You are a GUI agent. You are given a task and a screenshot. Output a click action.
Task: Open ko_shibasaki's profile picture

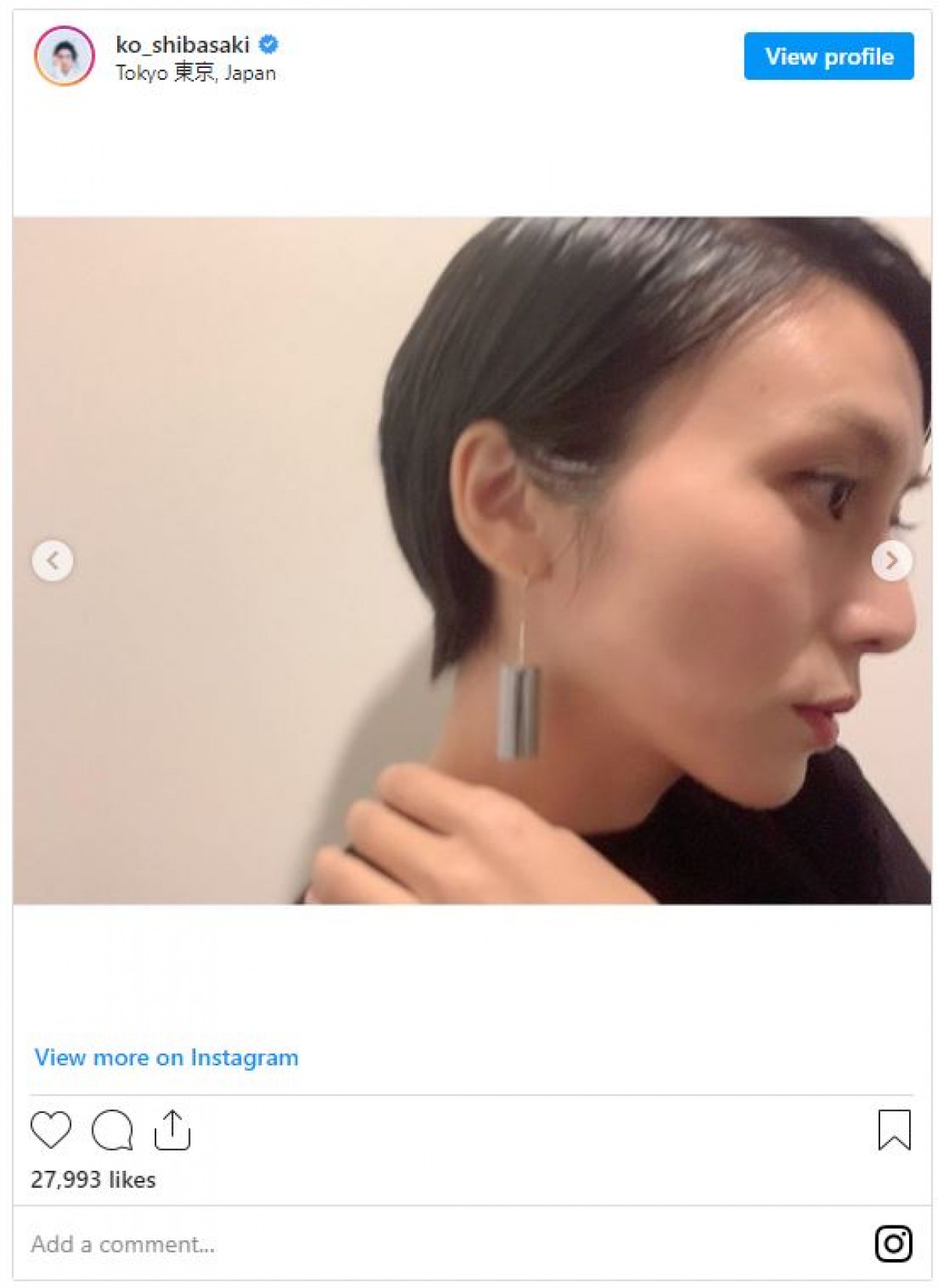(64, 56)
